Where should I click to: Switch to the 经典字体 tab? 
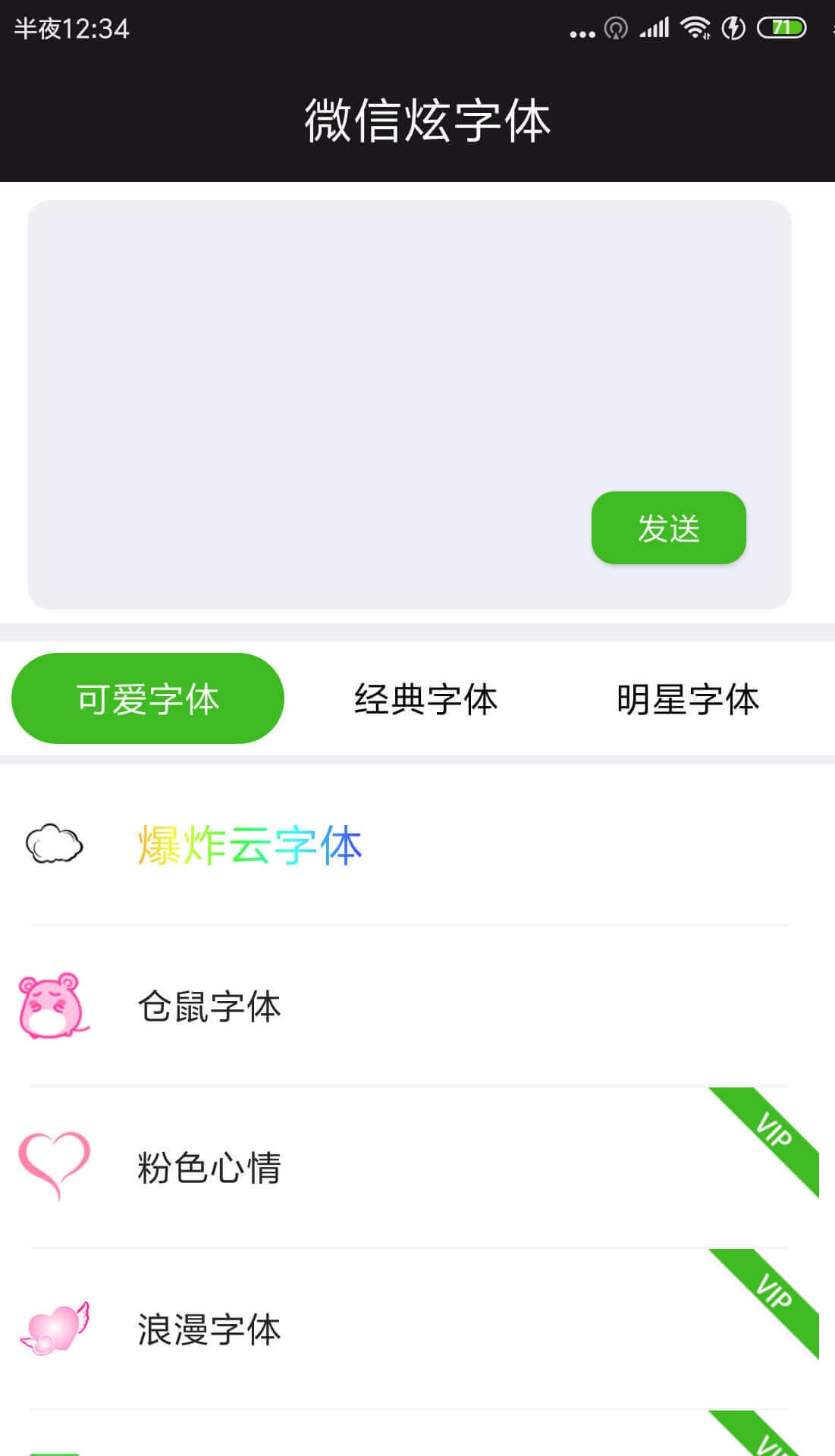tap(425, 698)
